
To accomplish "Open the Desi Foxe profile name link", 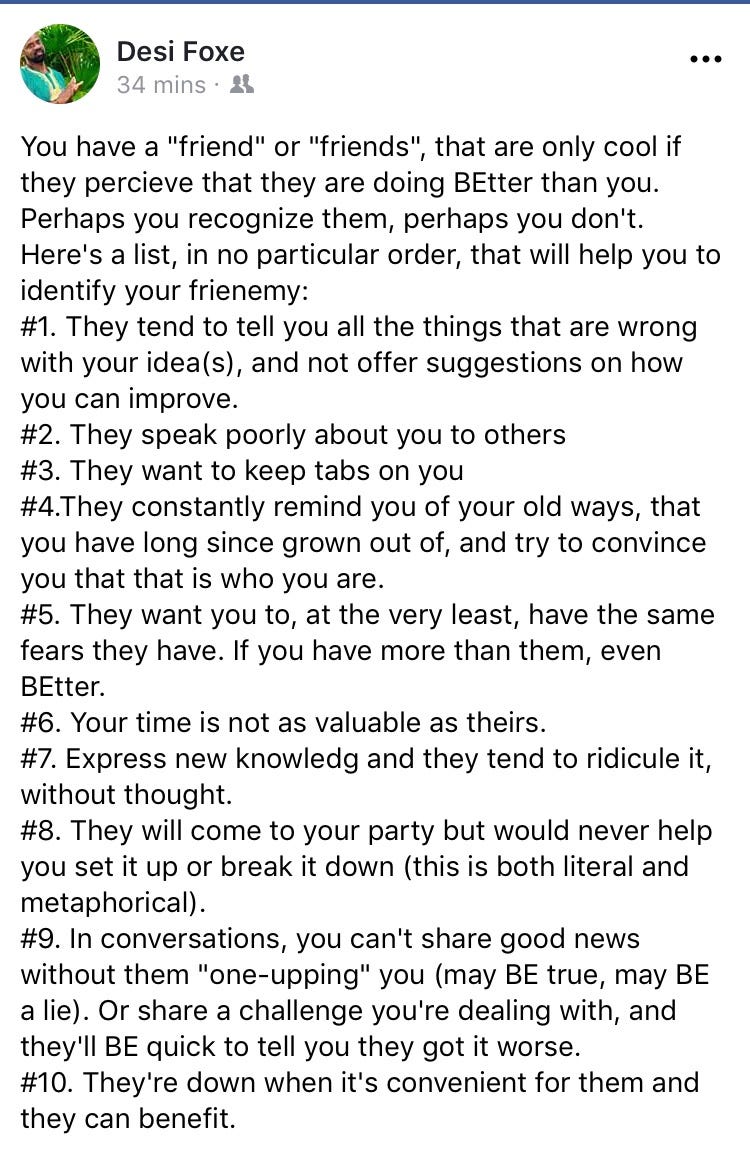I will [x=181, y=50].
